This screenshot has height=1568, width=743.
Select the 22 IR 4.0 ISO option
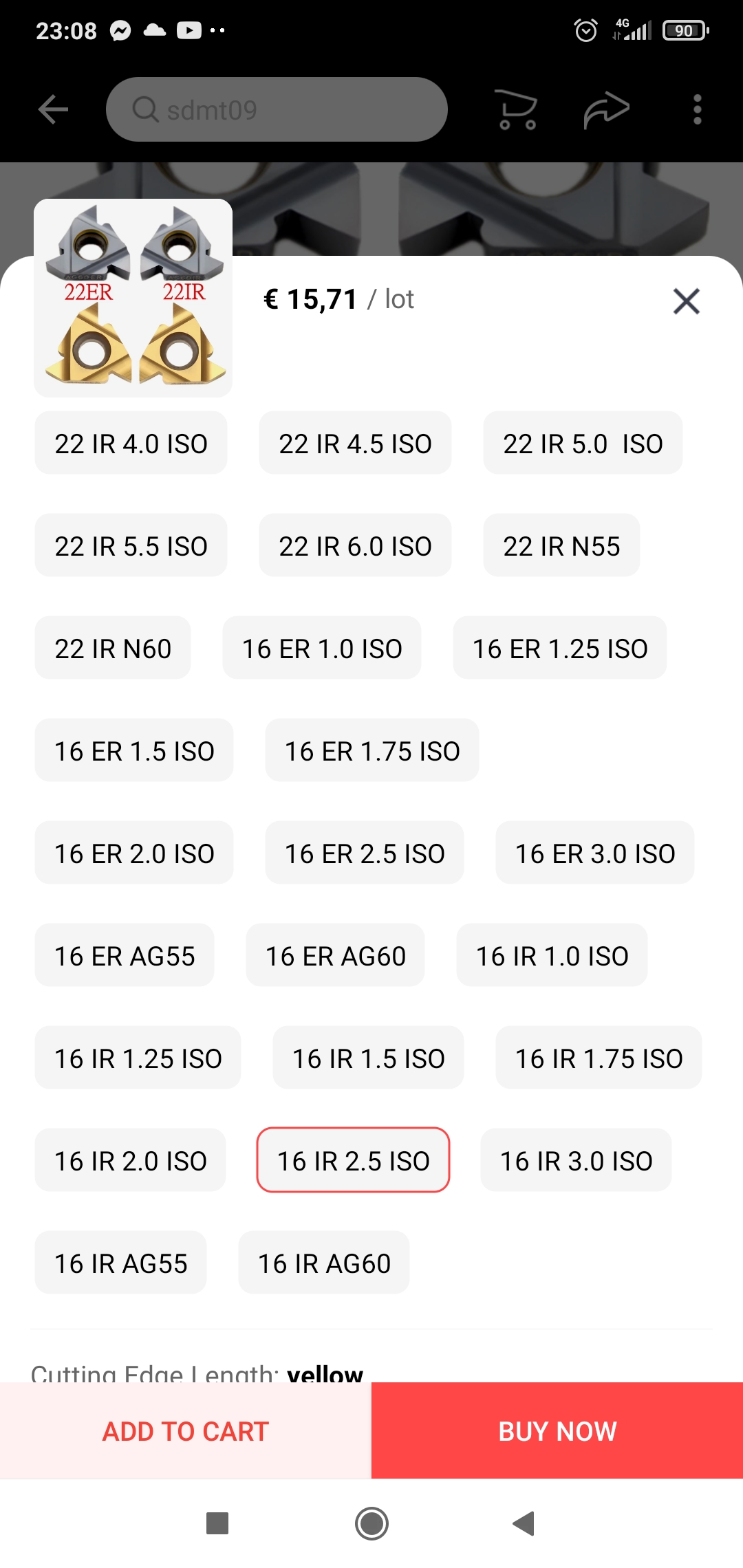(131, 444)
